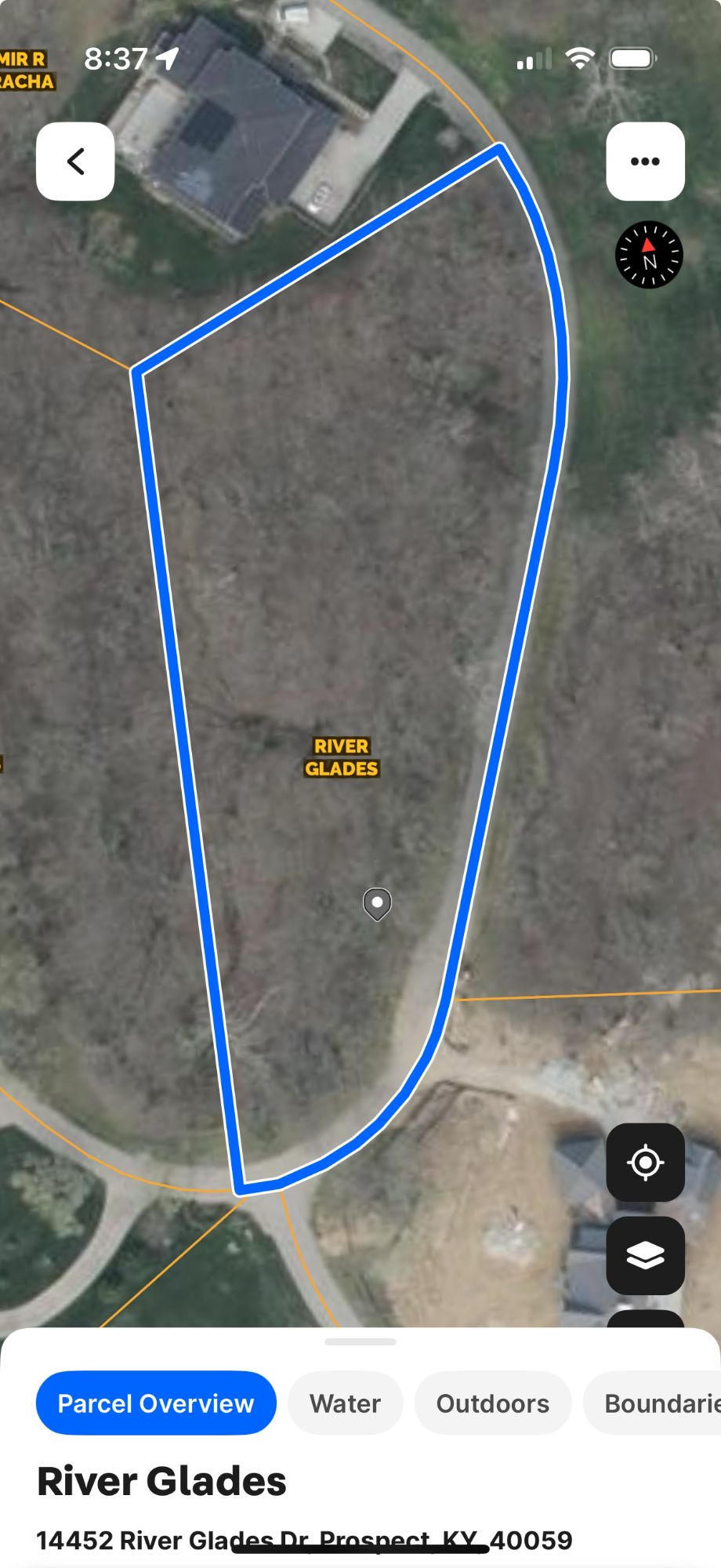Reset map orientation with the compass
Screen dimensions: 721x1568
click(649, 255)
